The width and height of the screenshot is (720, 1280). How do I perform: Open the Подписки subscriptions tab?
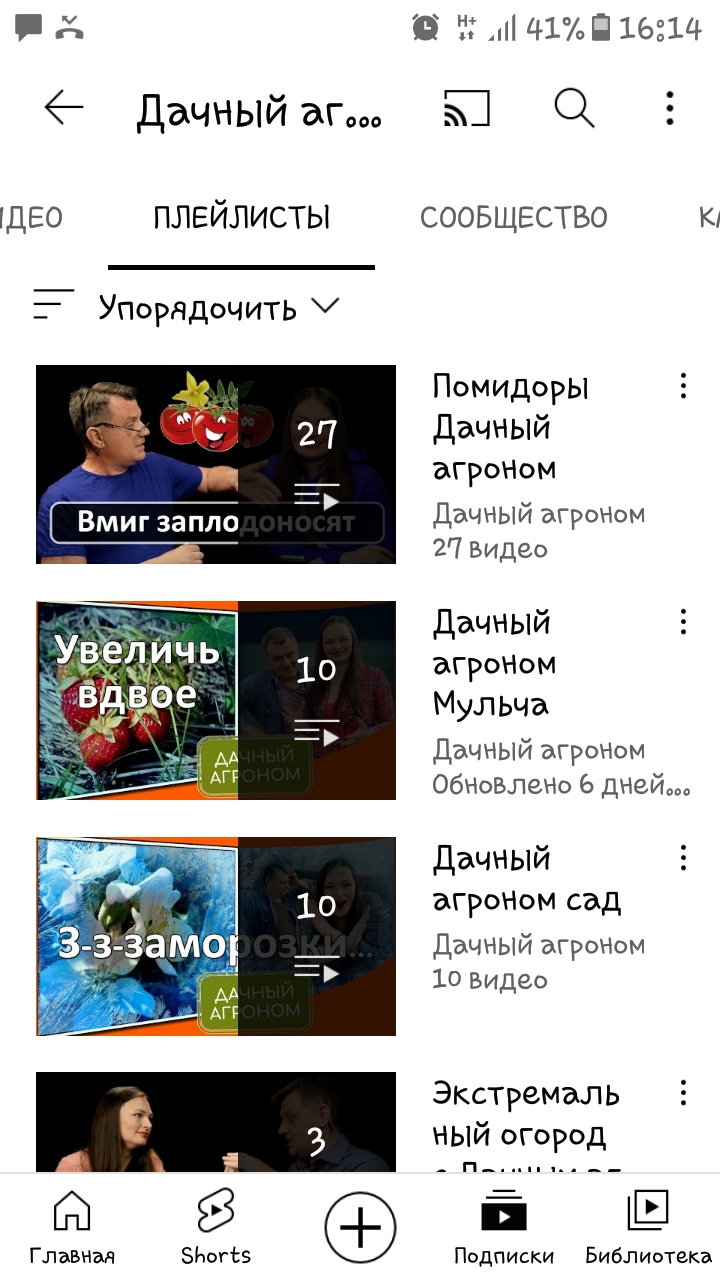point(504,1227)
